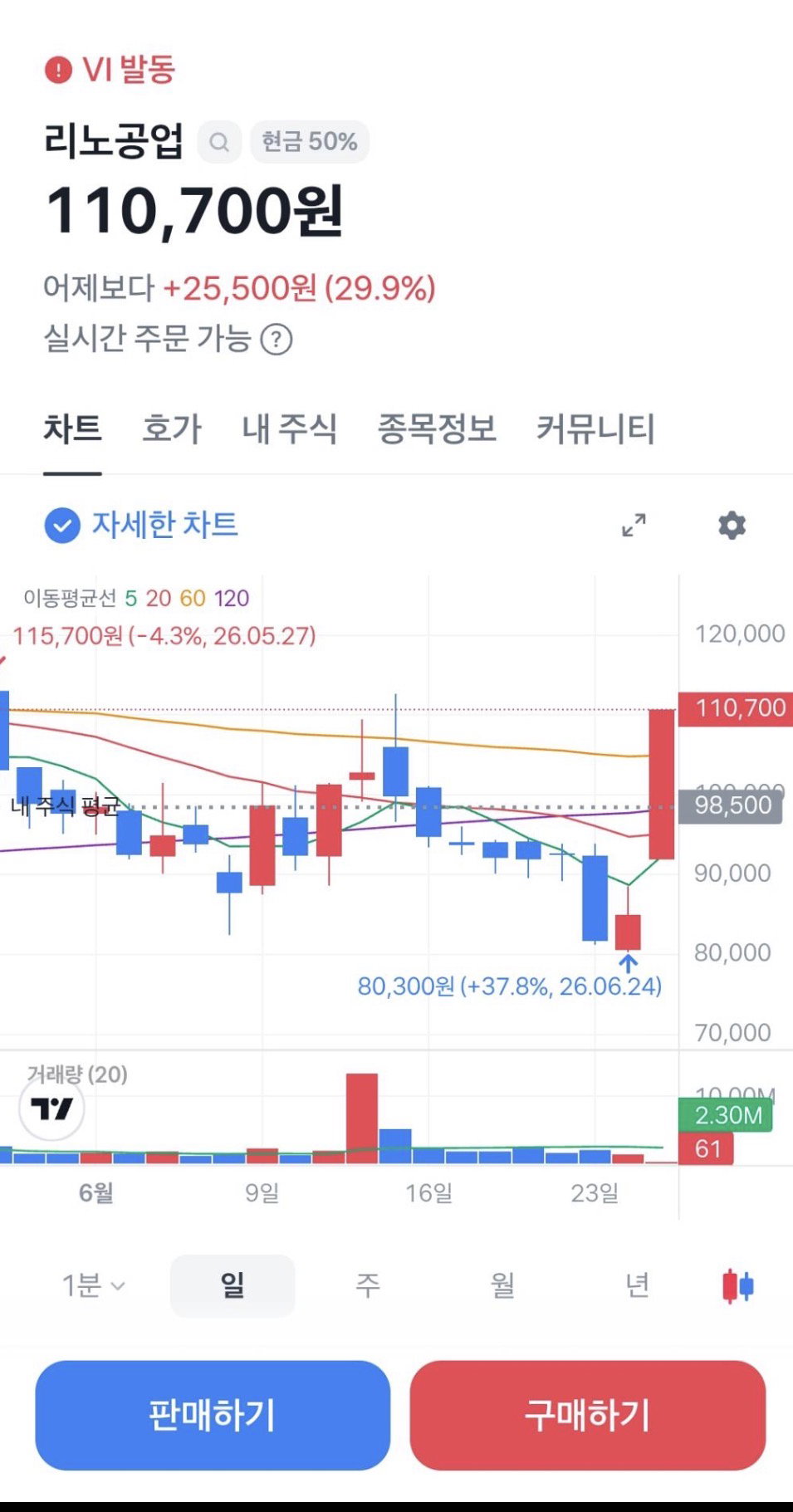Expand the chart to fullscreen
This screenshot has width=793, height=1512.
tap(634, 525)
